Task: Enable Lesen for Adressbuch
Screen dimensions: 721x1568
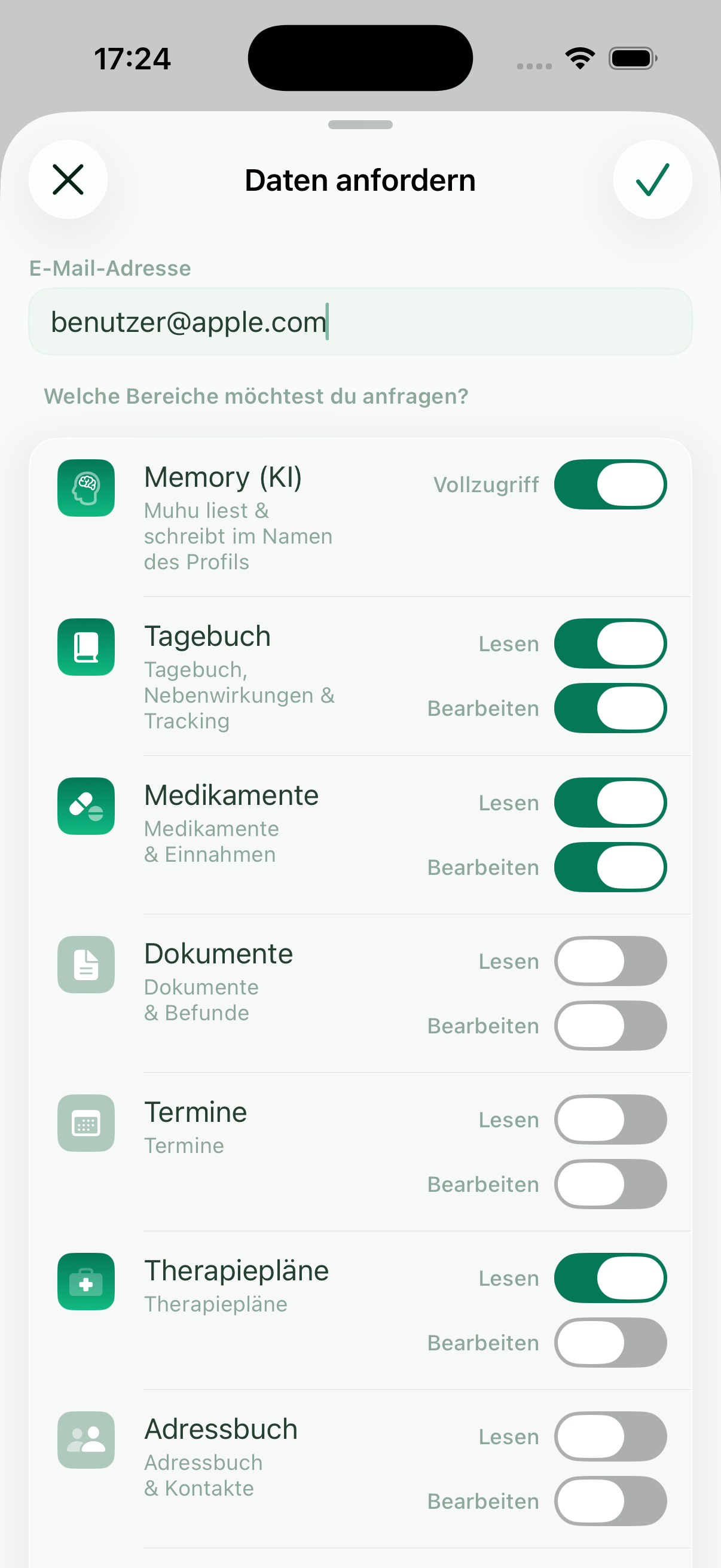Action: tap(610, 1436)
